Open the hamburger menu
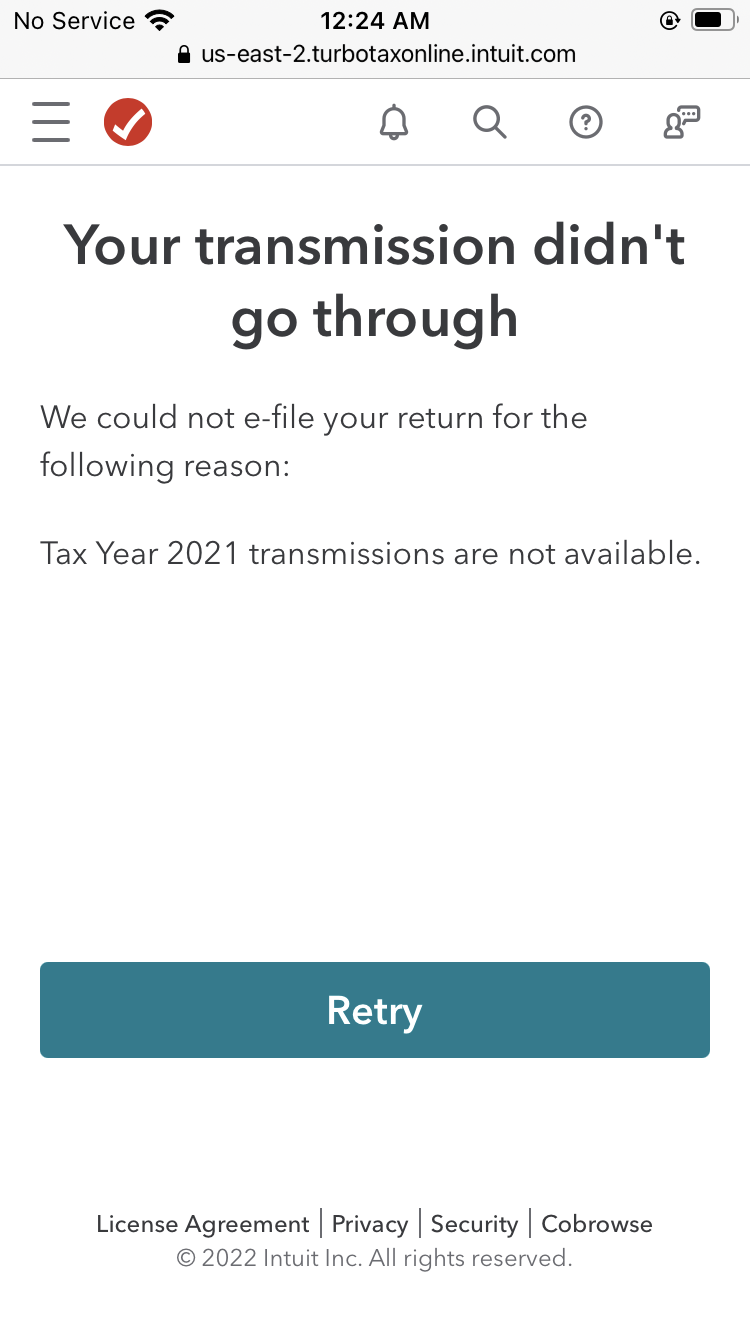The image size is (750, 1334). tap(51, 122)
